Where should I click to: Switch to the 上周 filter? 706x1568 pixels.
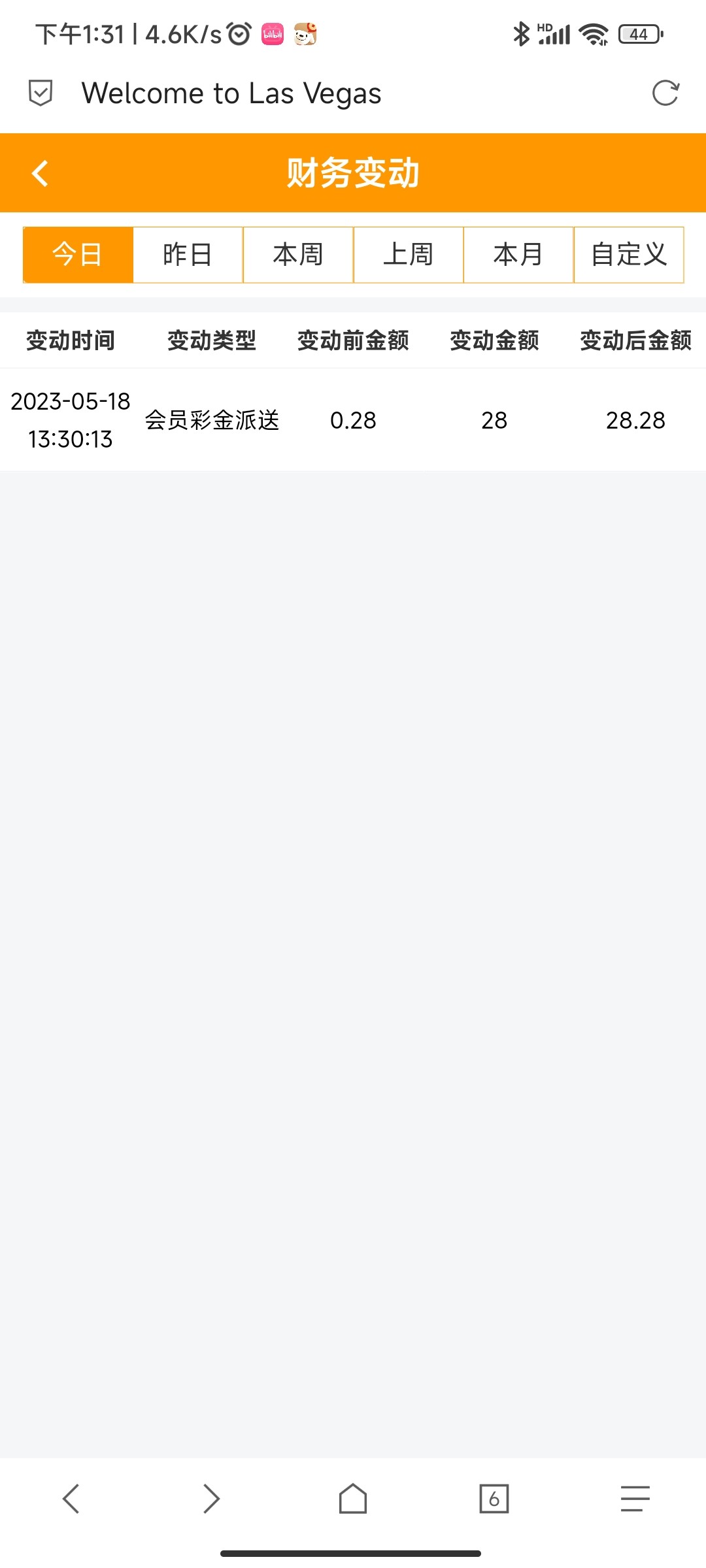point(409,255)
